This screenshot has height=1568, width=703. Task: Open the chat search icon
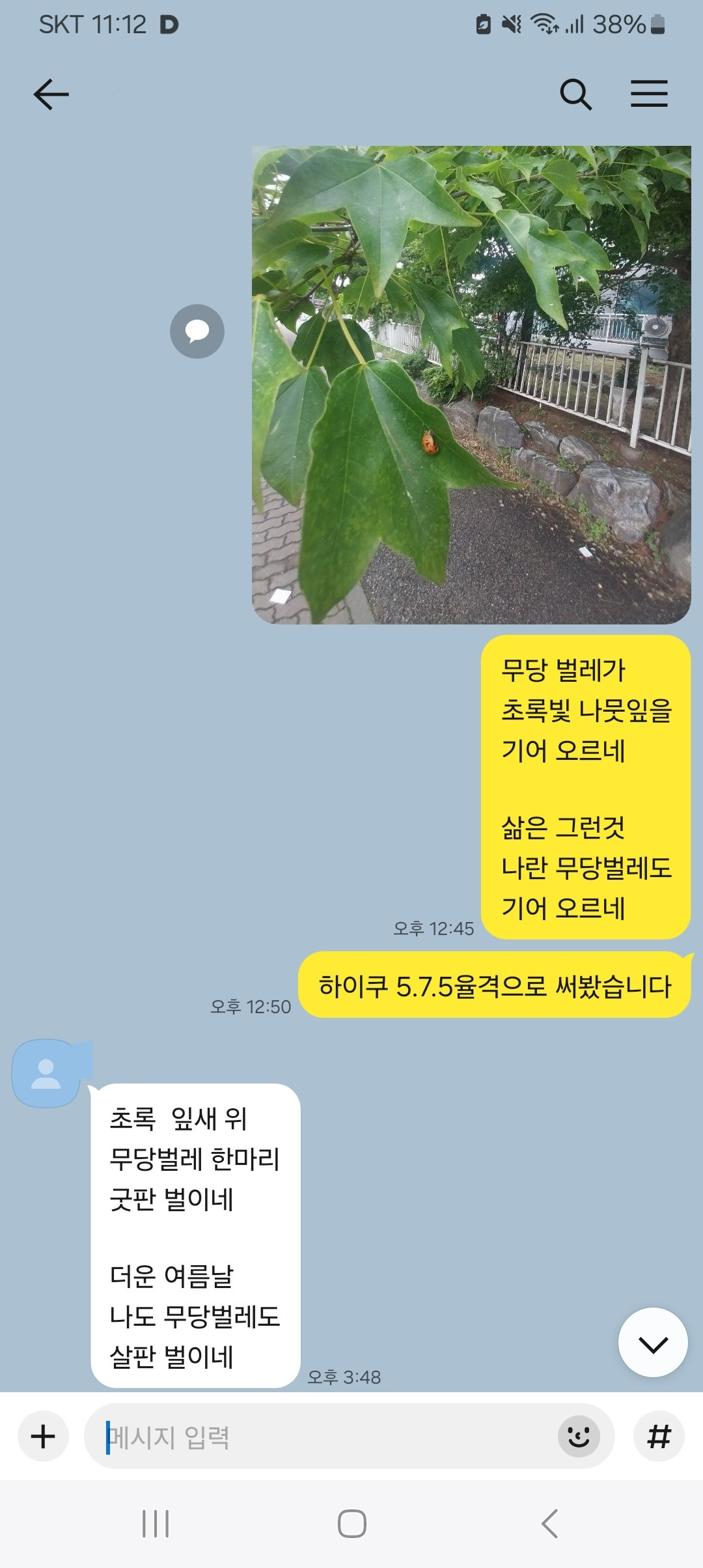pyautogui.click(x=575, y=94)
